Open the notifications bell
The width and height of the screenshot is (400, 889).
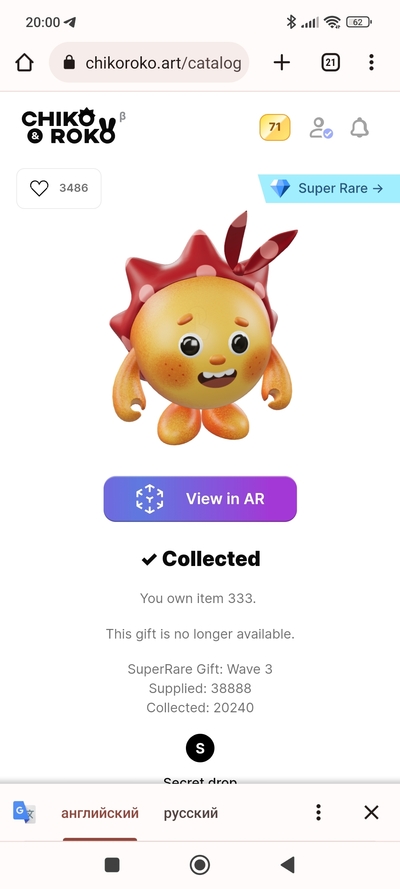coord(359,128)
